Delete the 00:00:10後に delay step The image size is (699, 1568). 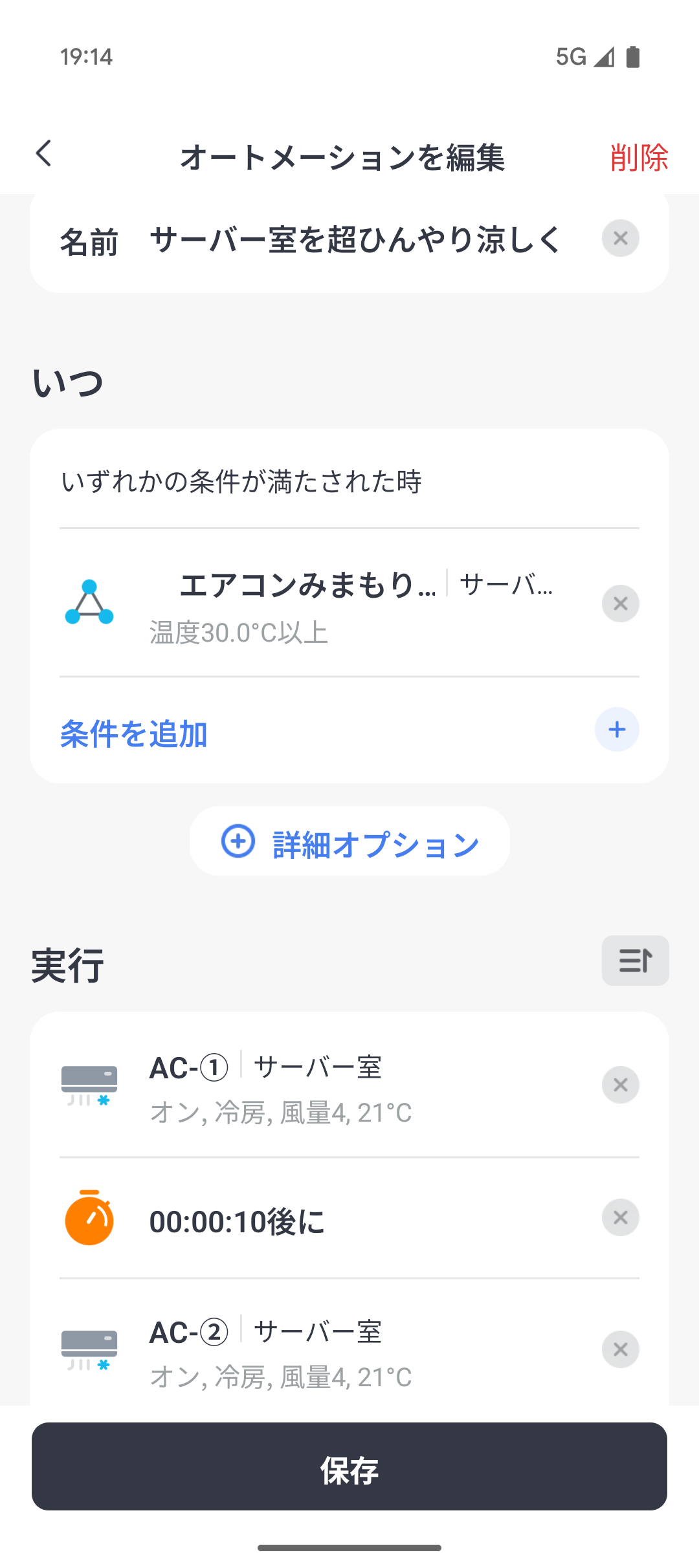(x=620, y=1217)
